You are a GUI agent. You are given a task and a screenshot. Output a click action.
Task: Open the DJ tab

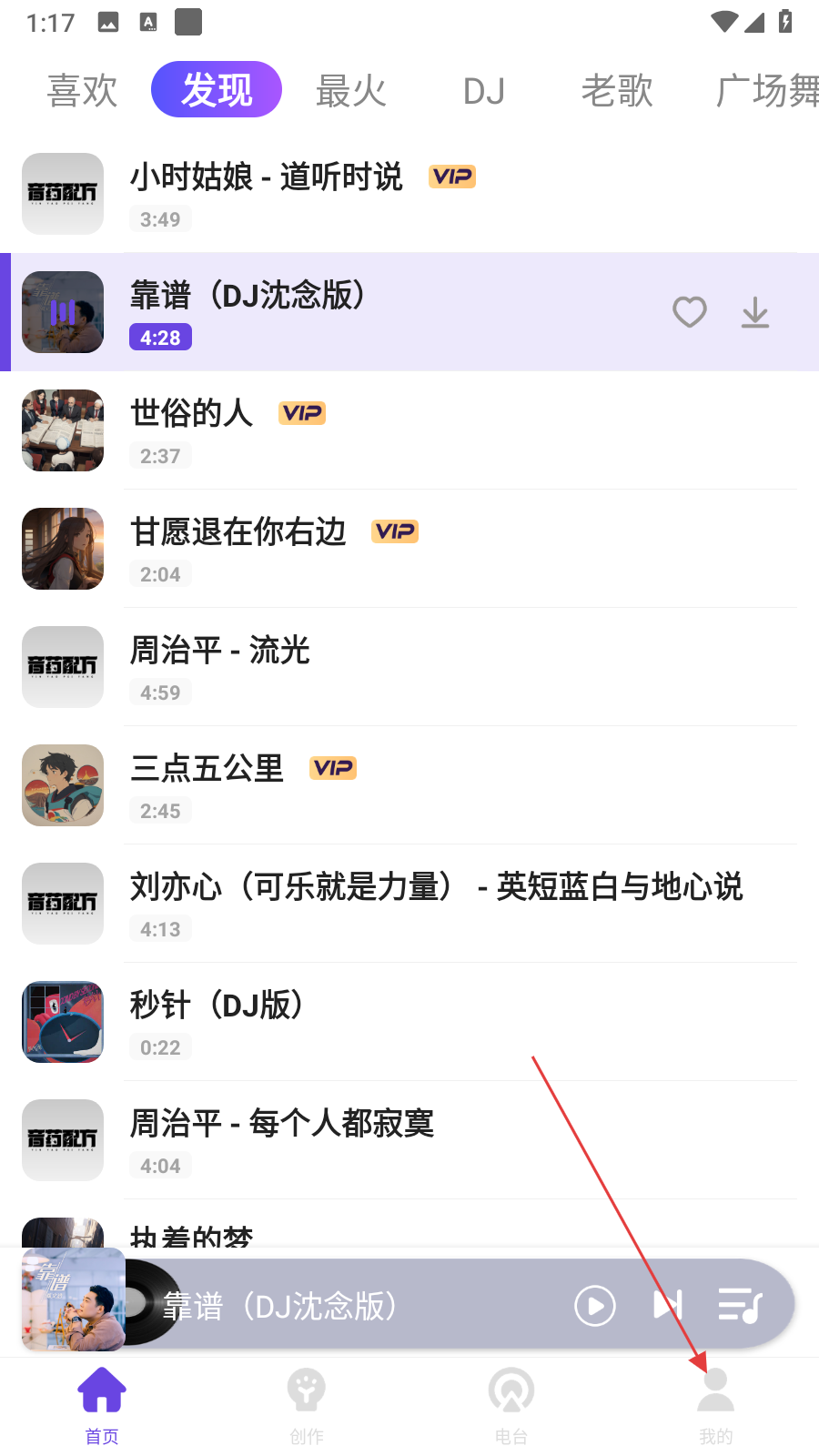[483, 90]
